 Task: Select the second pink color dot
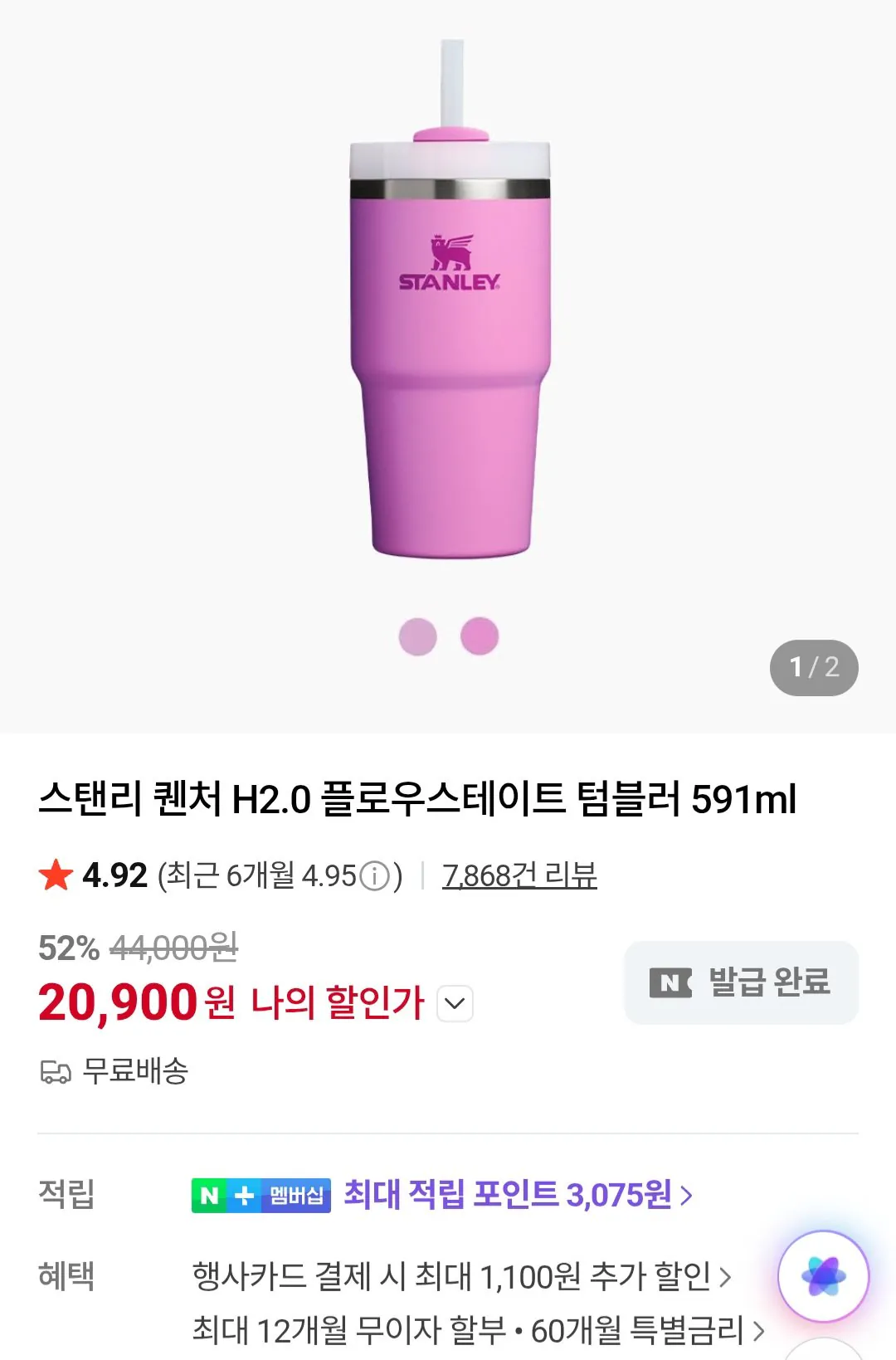(480, 636)
